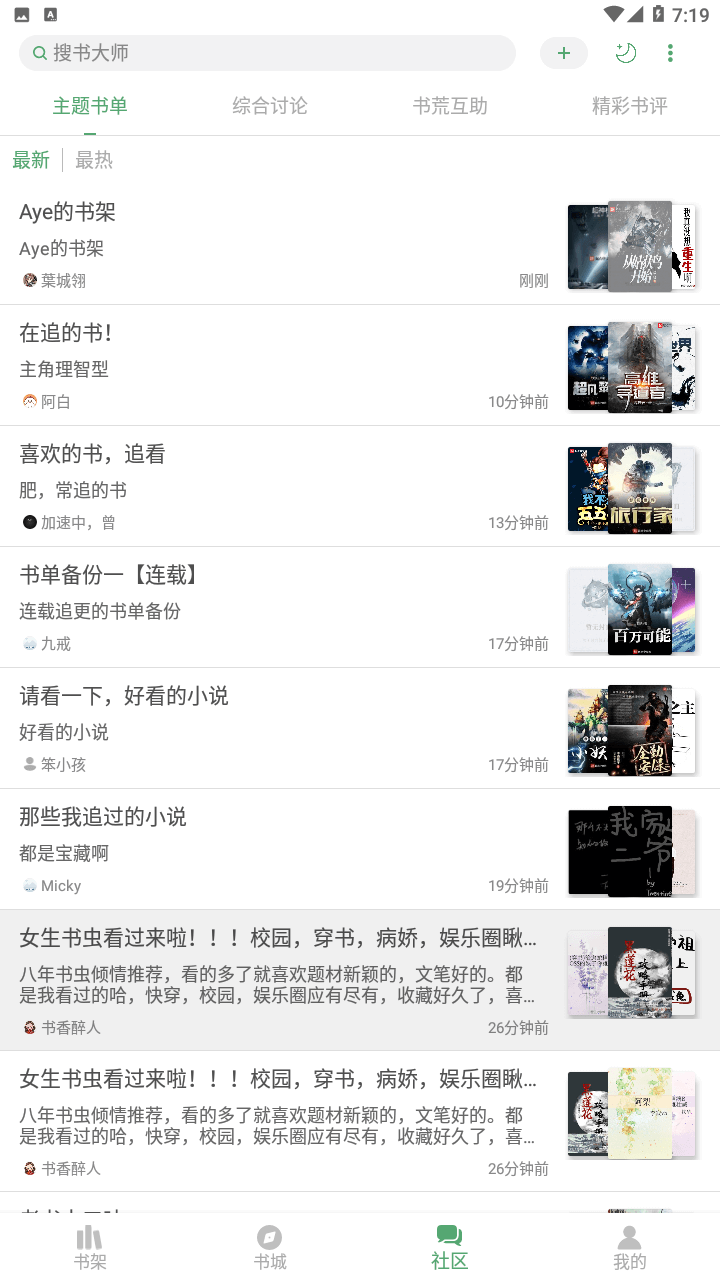Viewport: 720px width, 1280px height.
Task: Open 请看一下，好看的小说 list
Action: tap(360, 728)
